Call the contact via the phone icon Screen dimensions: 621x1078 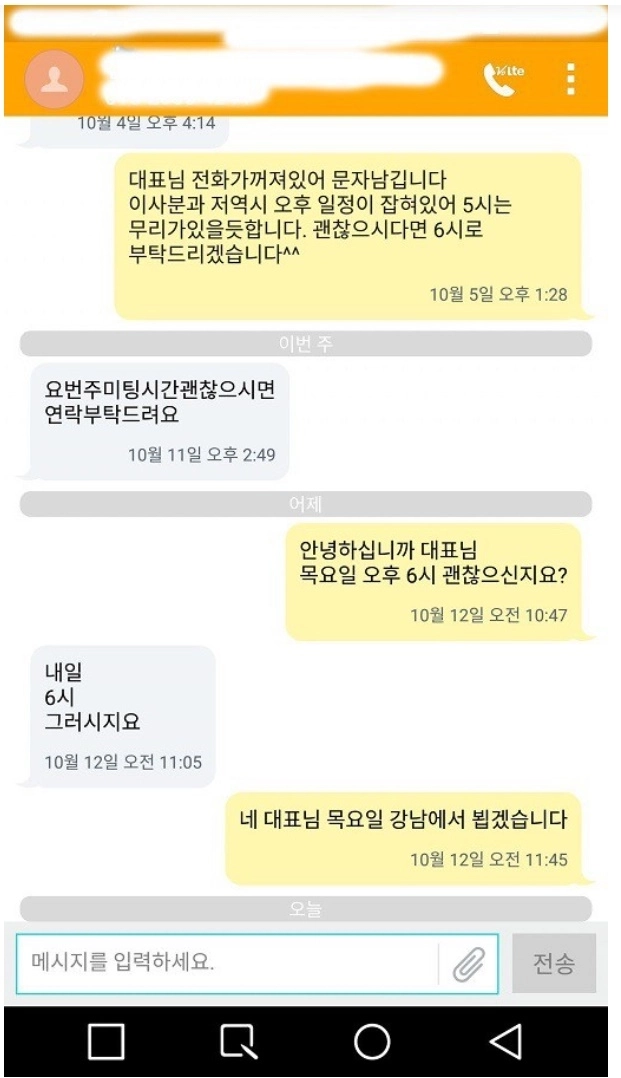502,78
